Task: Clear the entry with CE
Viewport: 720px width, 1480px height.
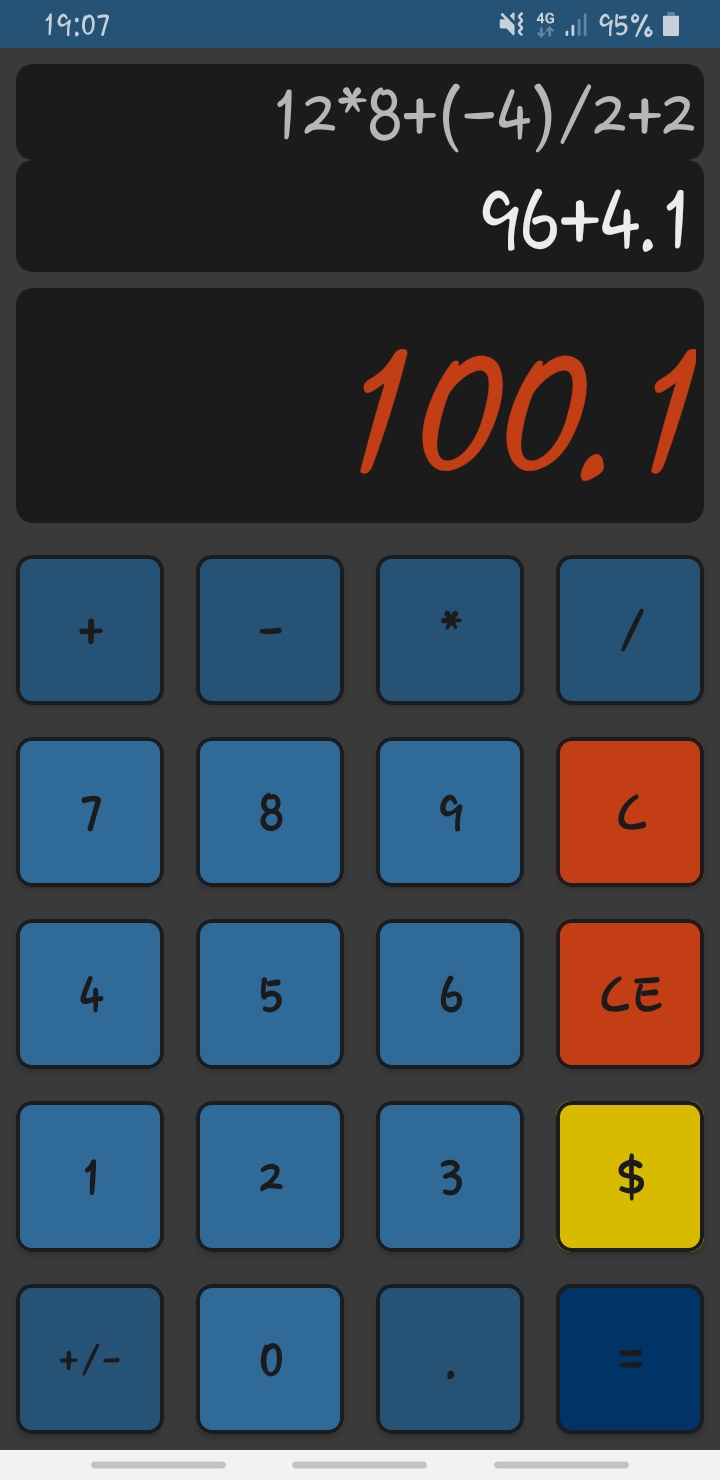Action: [630, 994]
